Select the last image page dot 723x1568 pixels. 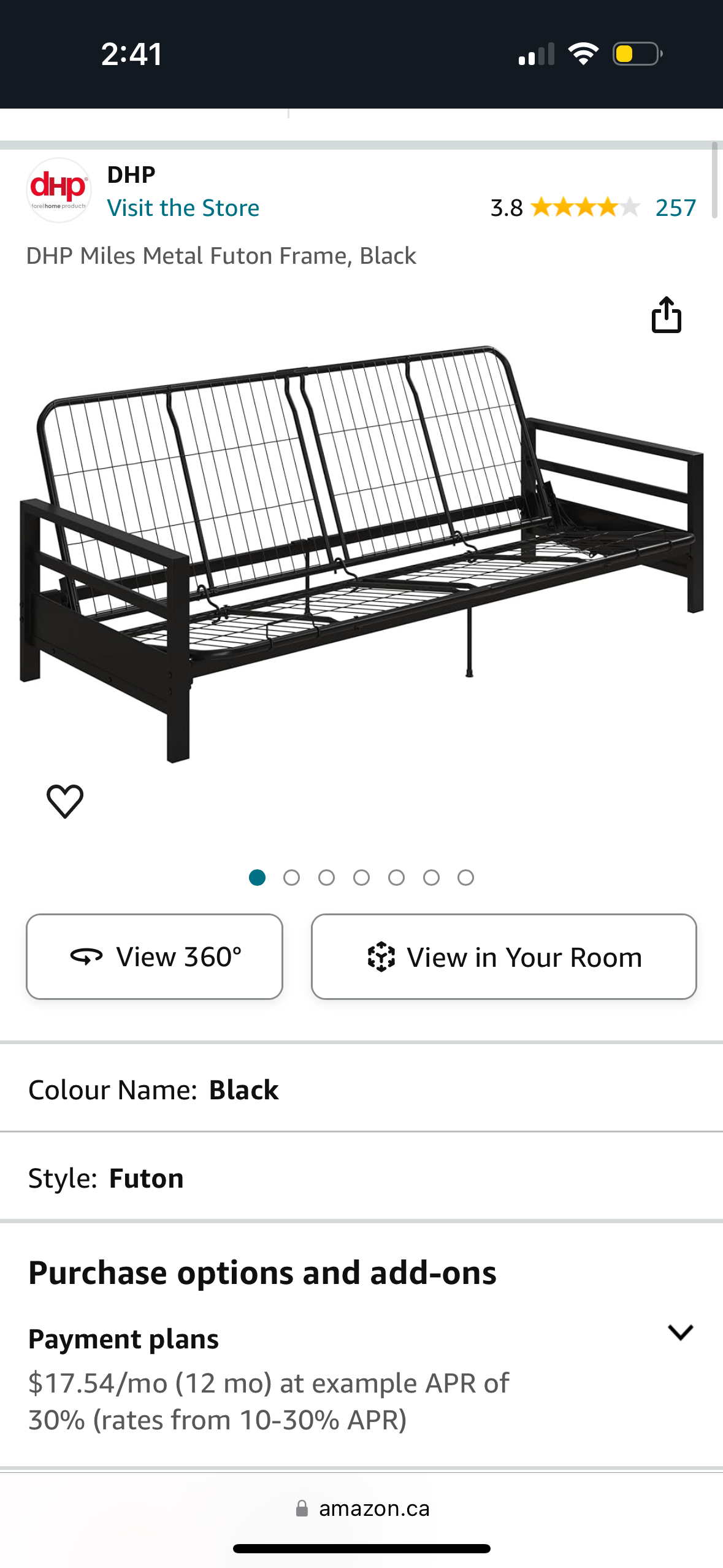coord(466,878)
